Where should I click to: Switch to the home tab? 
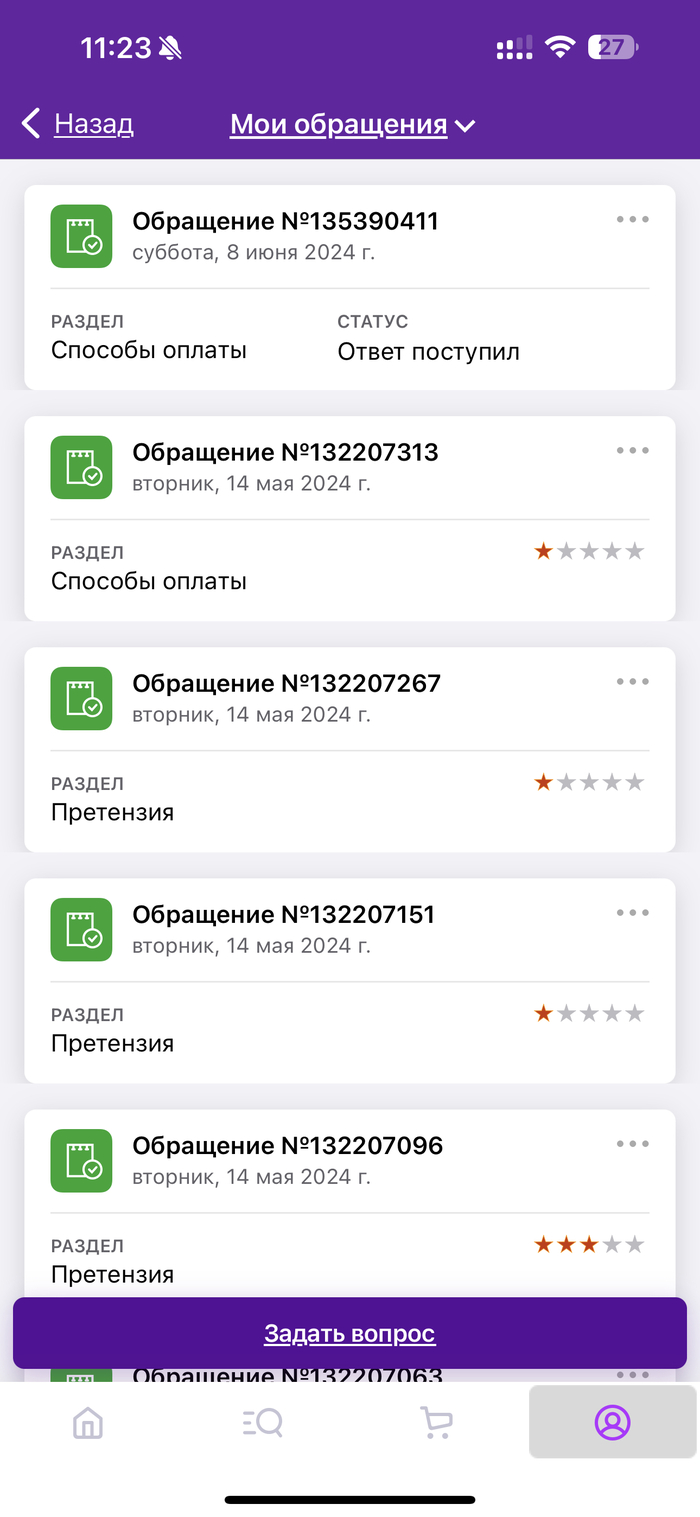(x=88, y=1422)
